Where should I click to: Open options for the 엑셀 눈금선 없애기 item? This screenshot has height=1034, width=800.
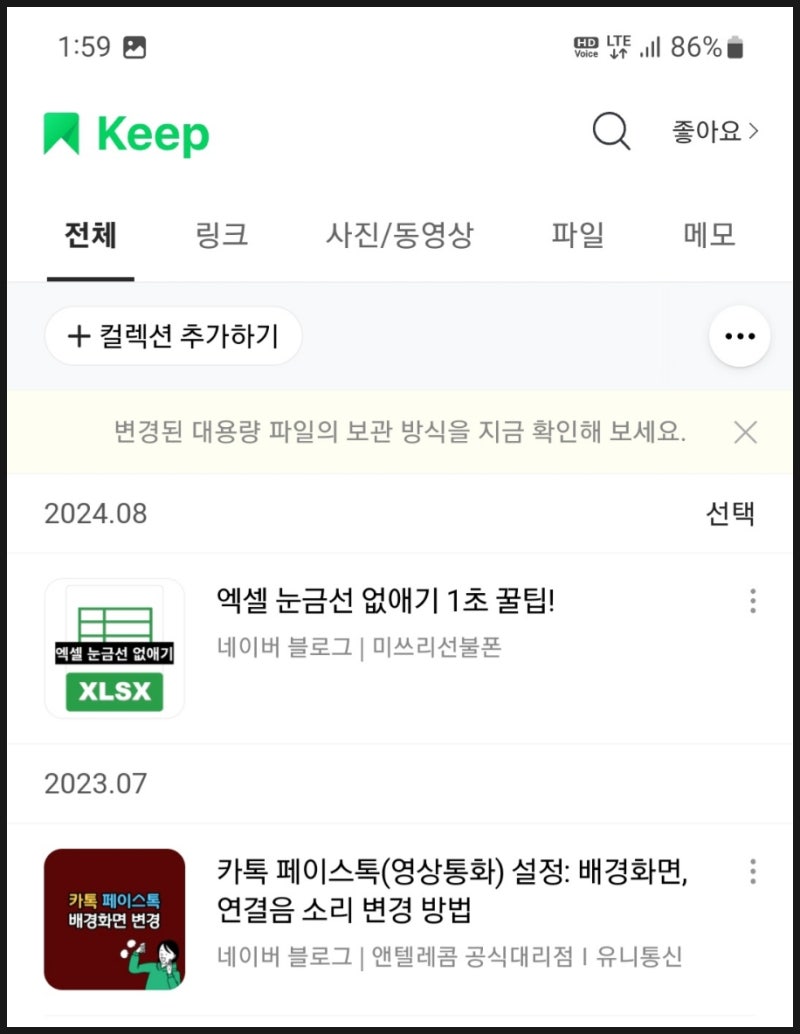[752, 600]
